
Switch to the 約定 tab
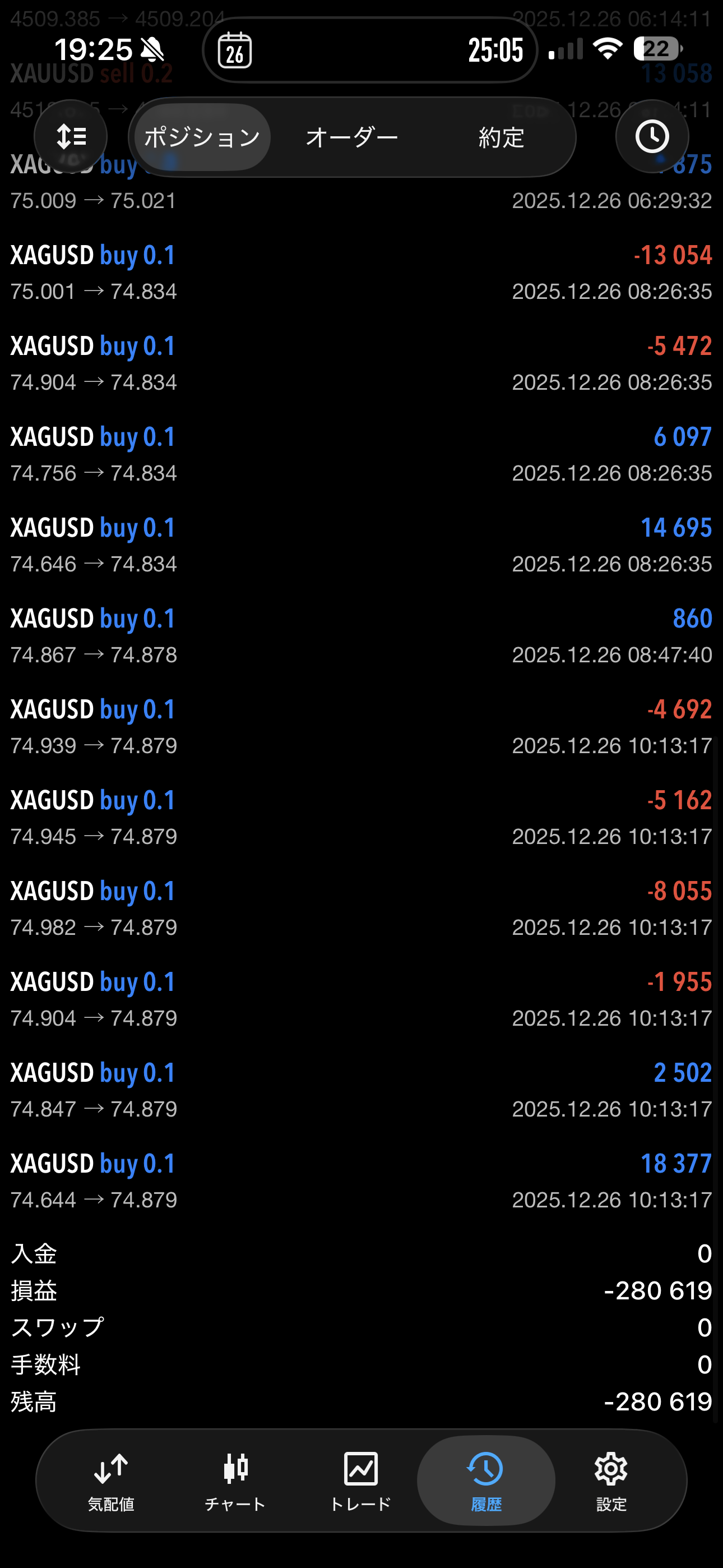[501, 137]
